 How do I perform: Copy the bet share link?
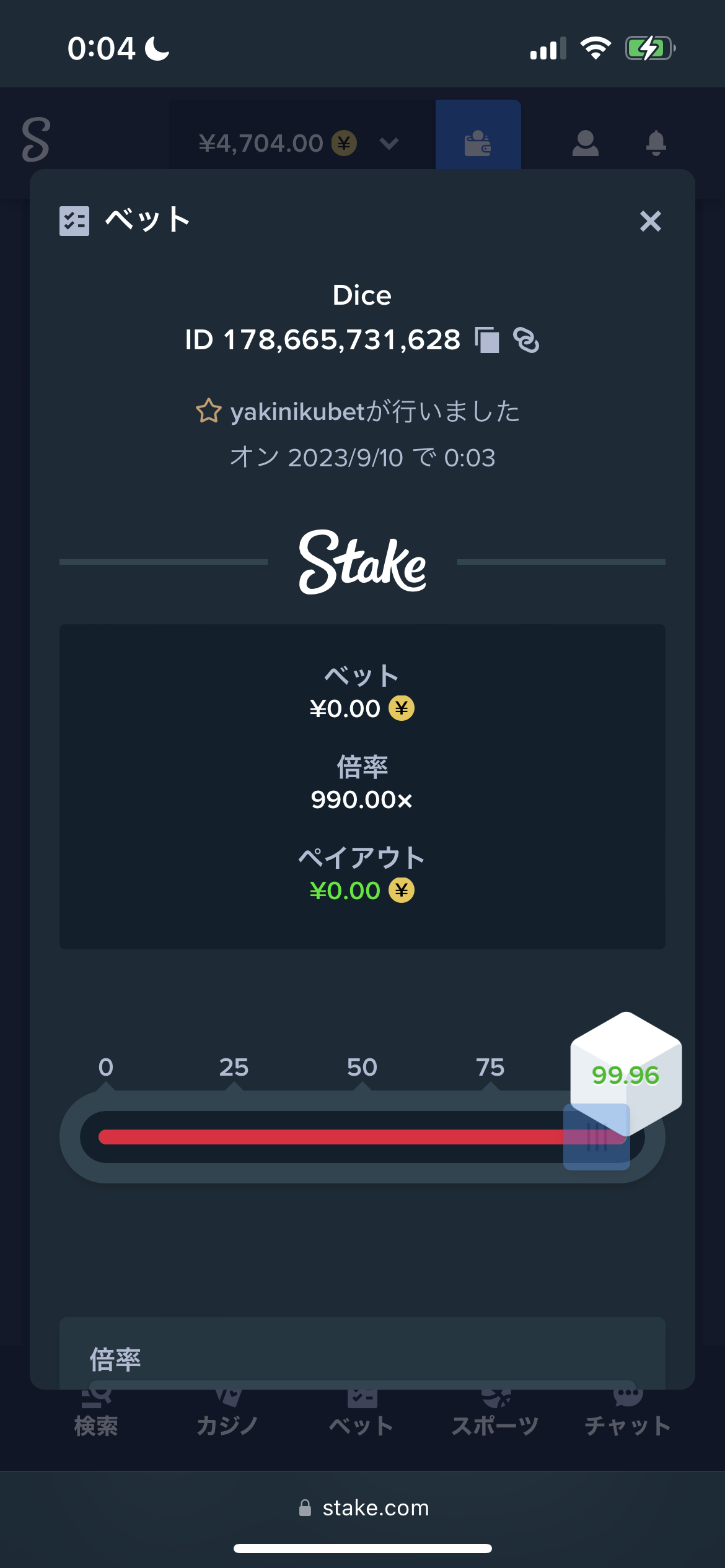(526, 340)
